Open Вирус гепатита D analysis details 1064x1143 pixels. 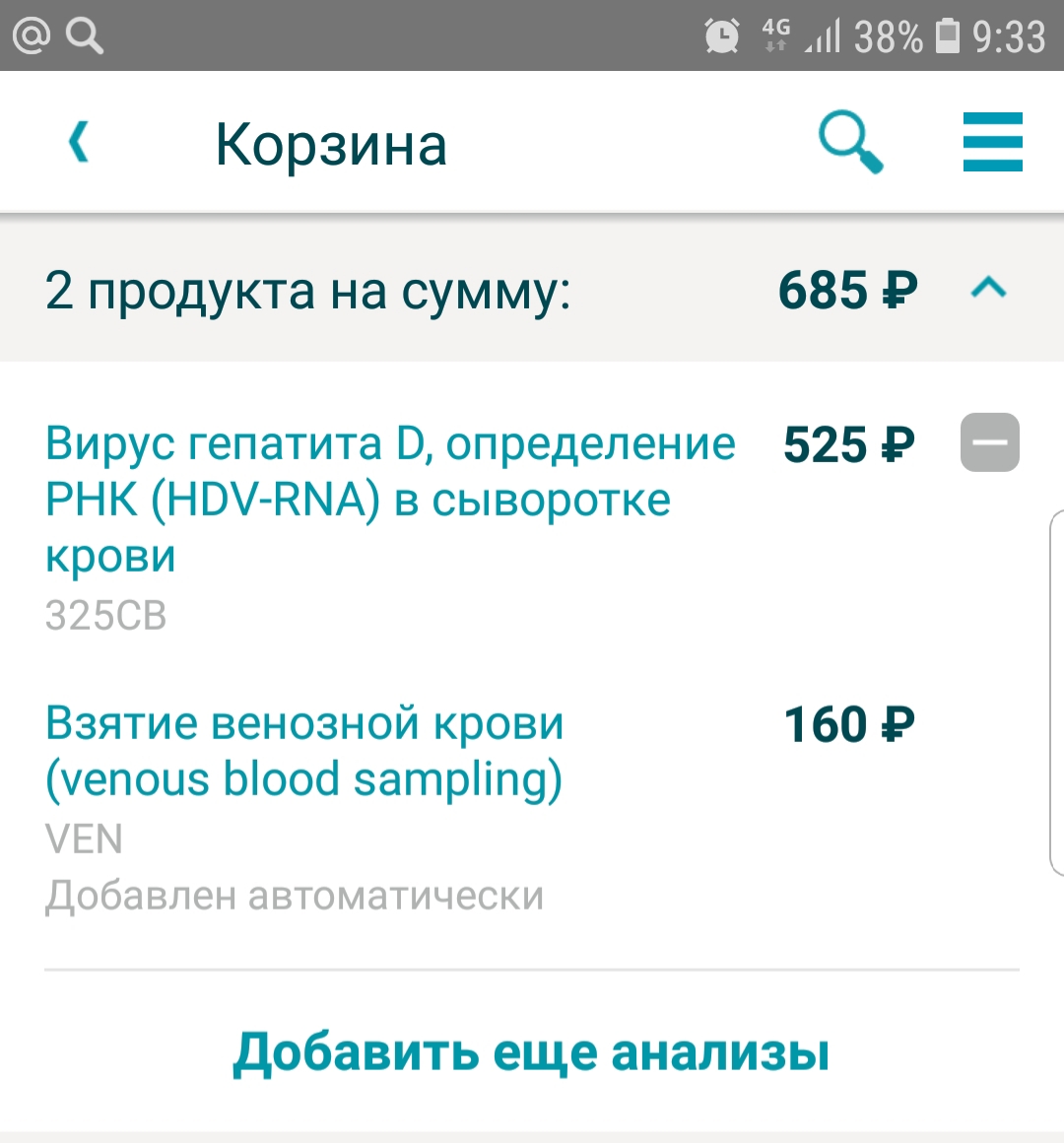pyautogui.click(x=389, y=499)
